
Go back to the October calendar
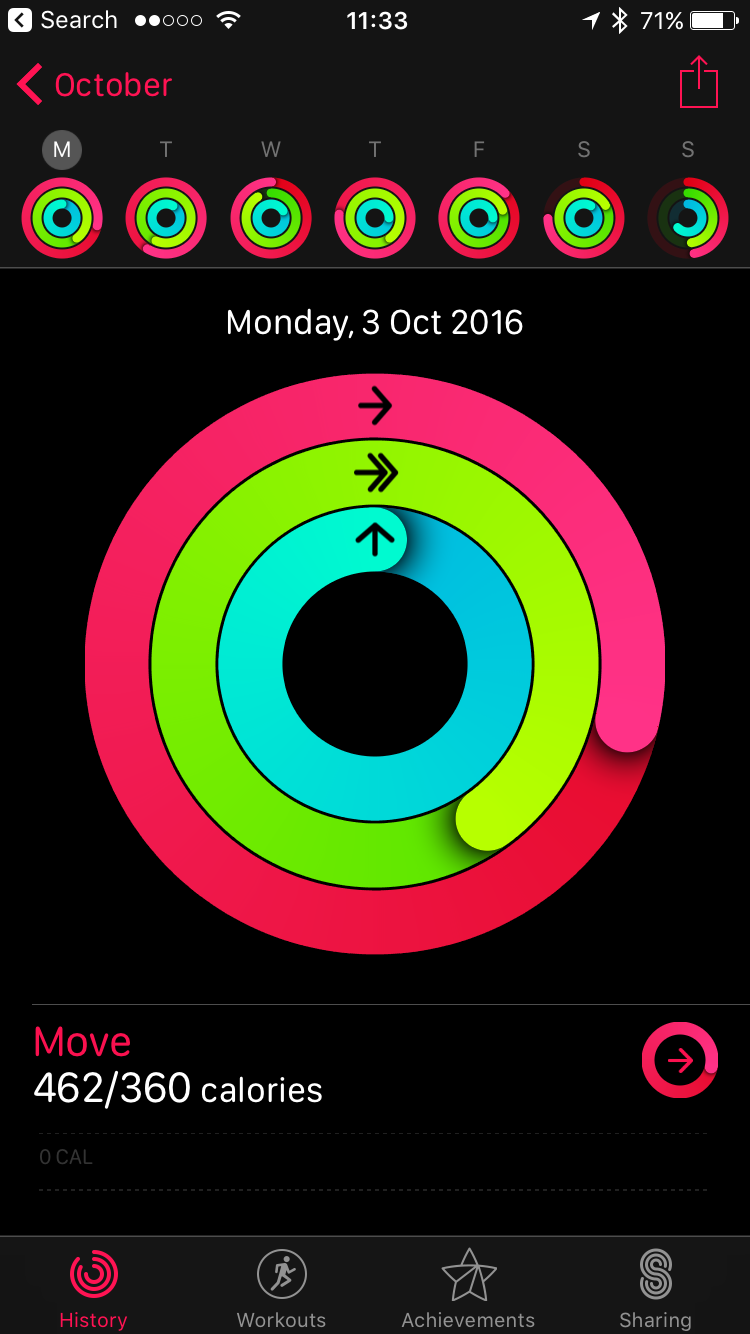(x=95, y=86)
